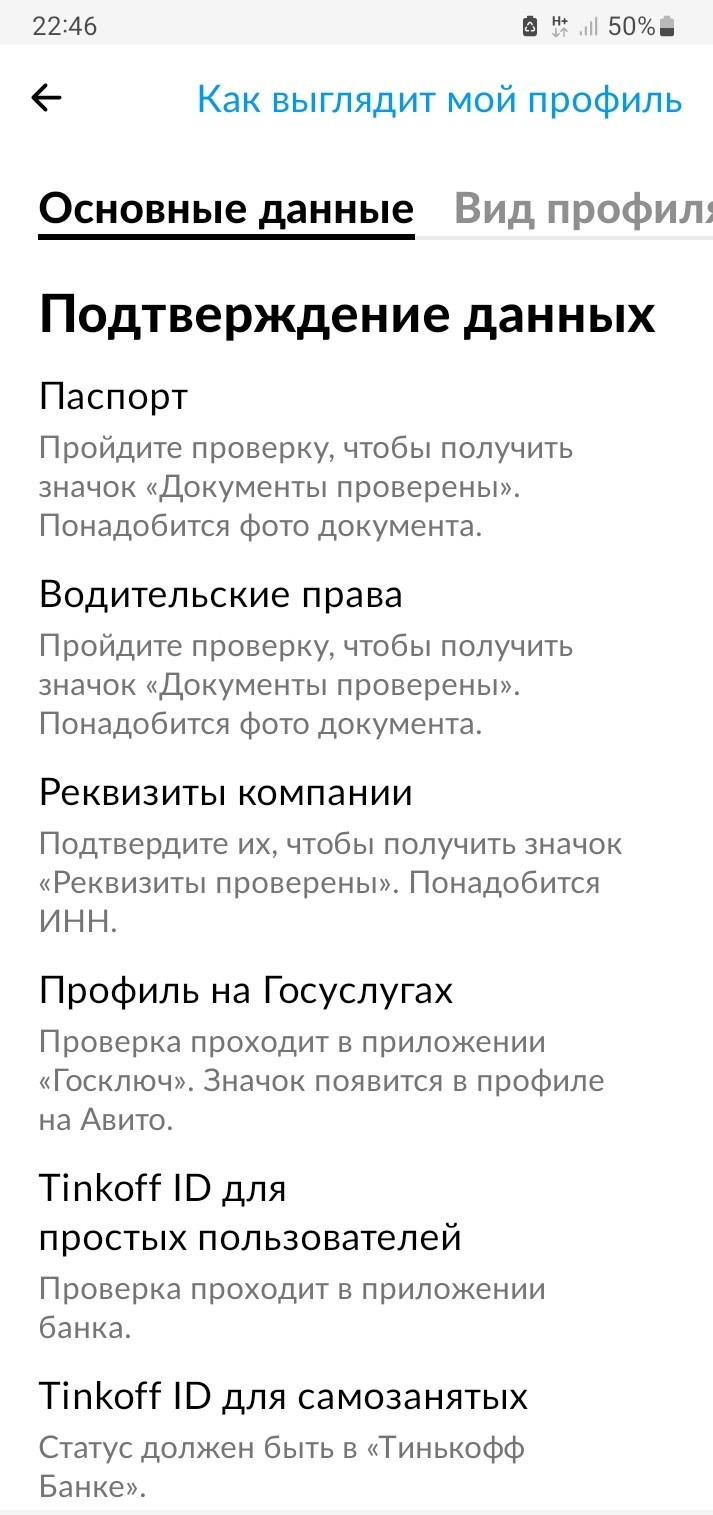
Task: Open the 'Реквизиты компании' row
Action: (356, 855)
